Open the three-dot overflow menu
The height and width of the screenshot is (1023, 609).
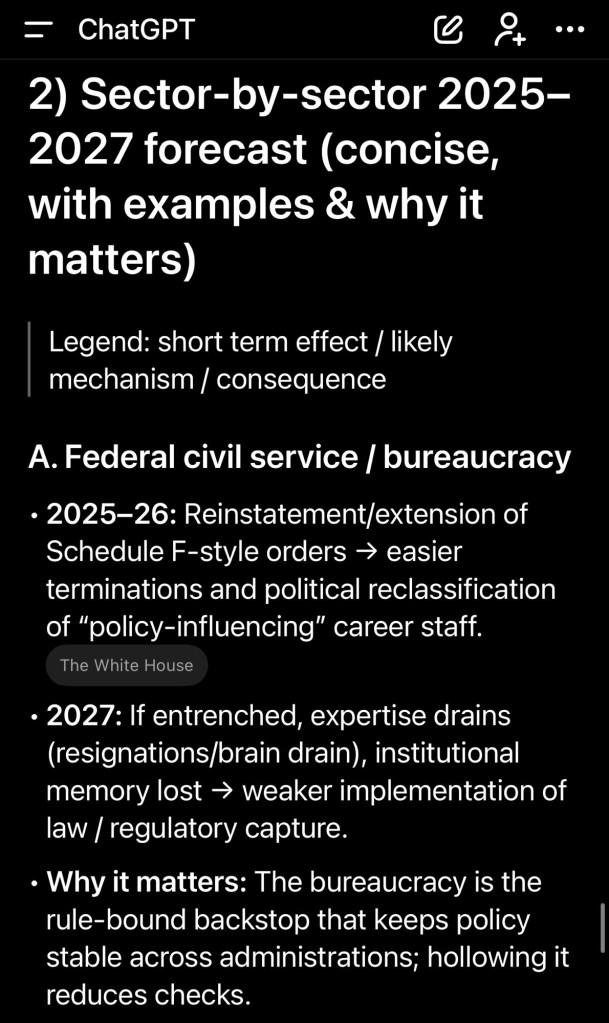point(569,30)
